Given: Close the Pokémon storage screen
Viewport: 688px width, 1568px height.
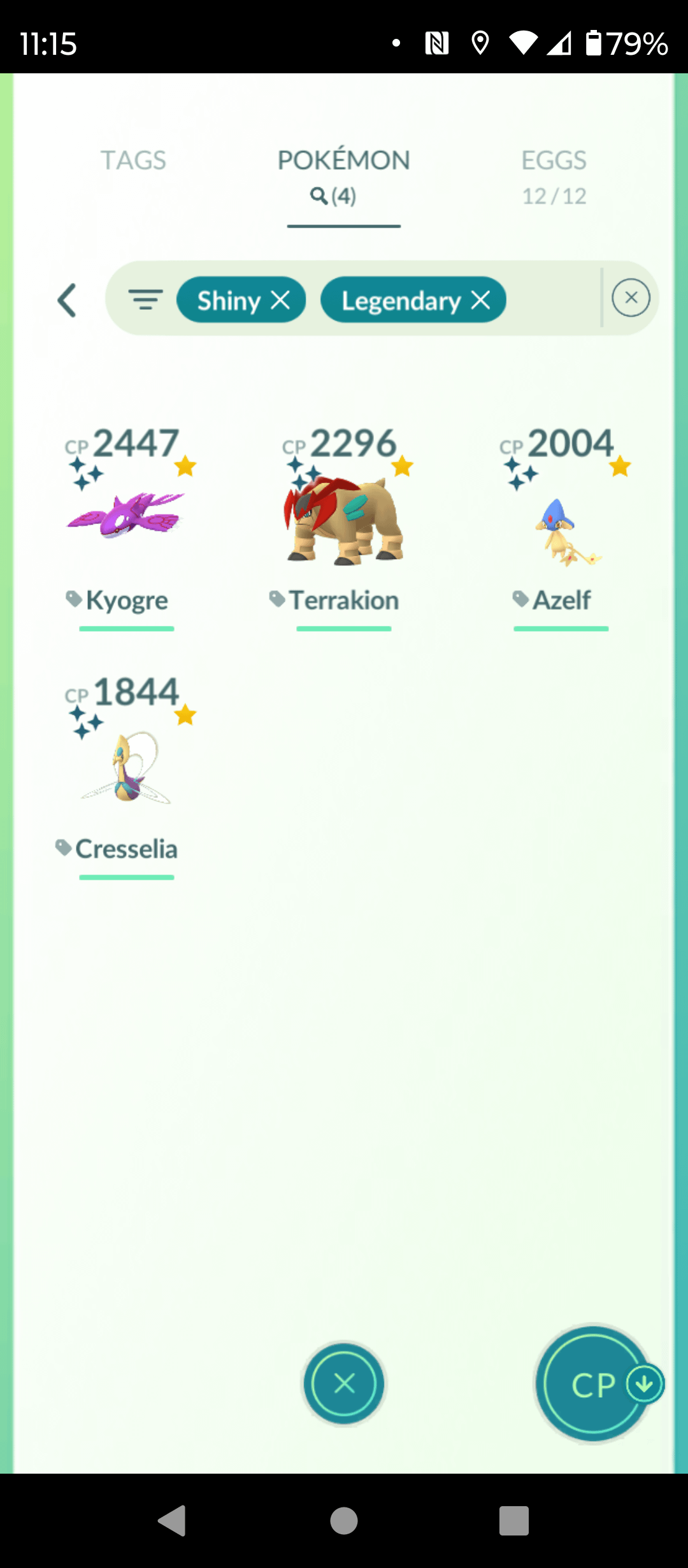Looking at the screenshot, I should [344, 1383].
